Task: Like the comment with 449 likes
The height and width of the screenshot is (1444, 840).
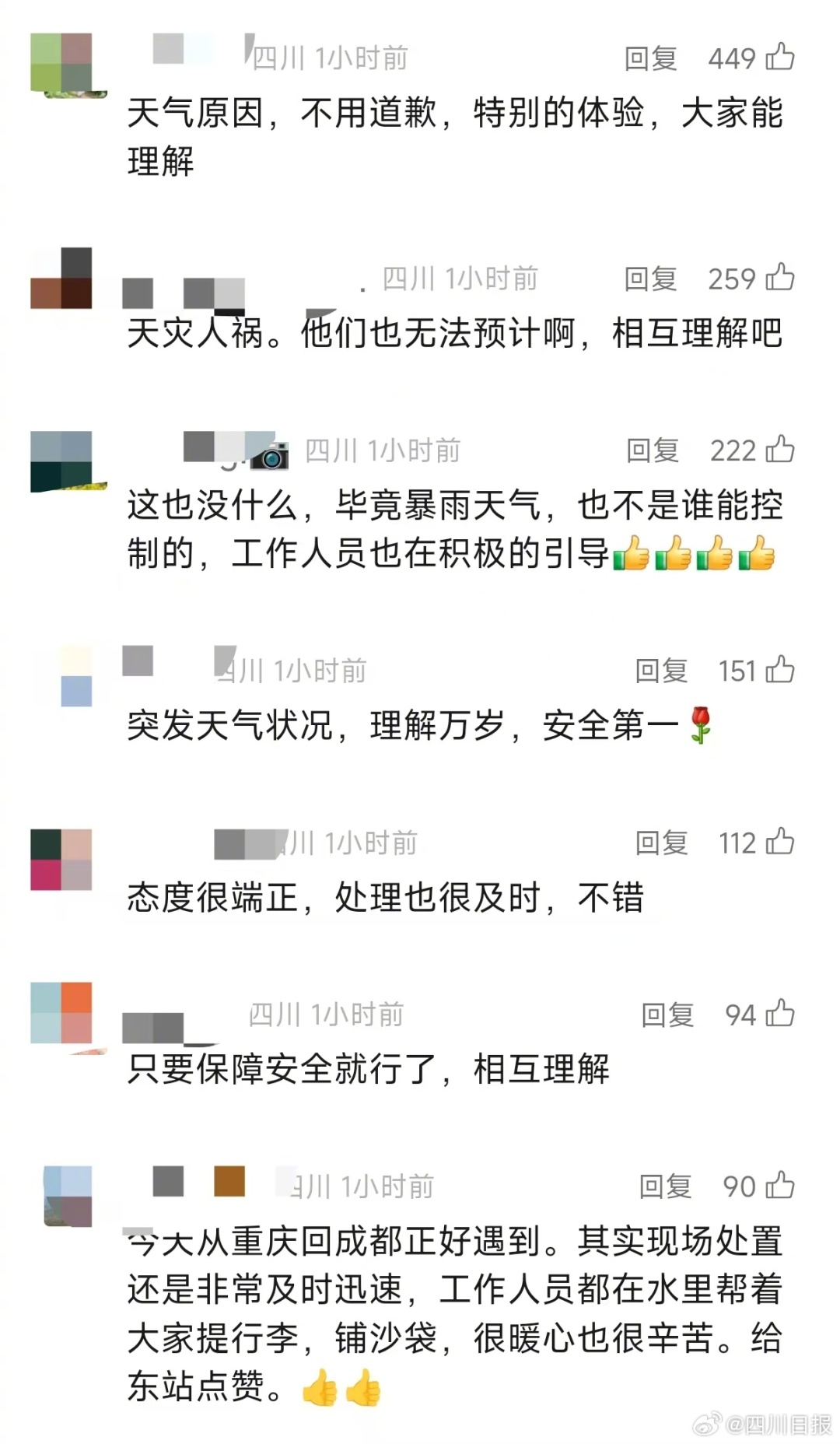Action: click(780, 57)
